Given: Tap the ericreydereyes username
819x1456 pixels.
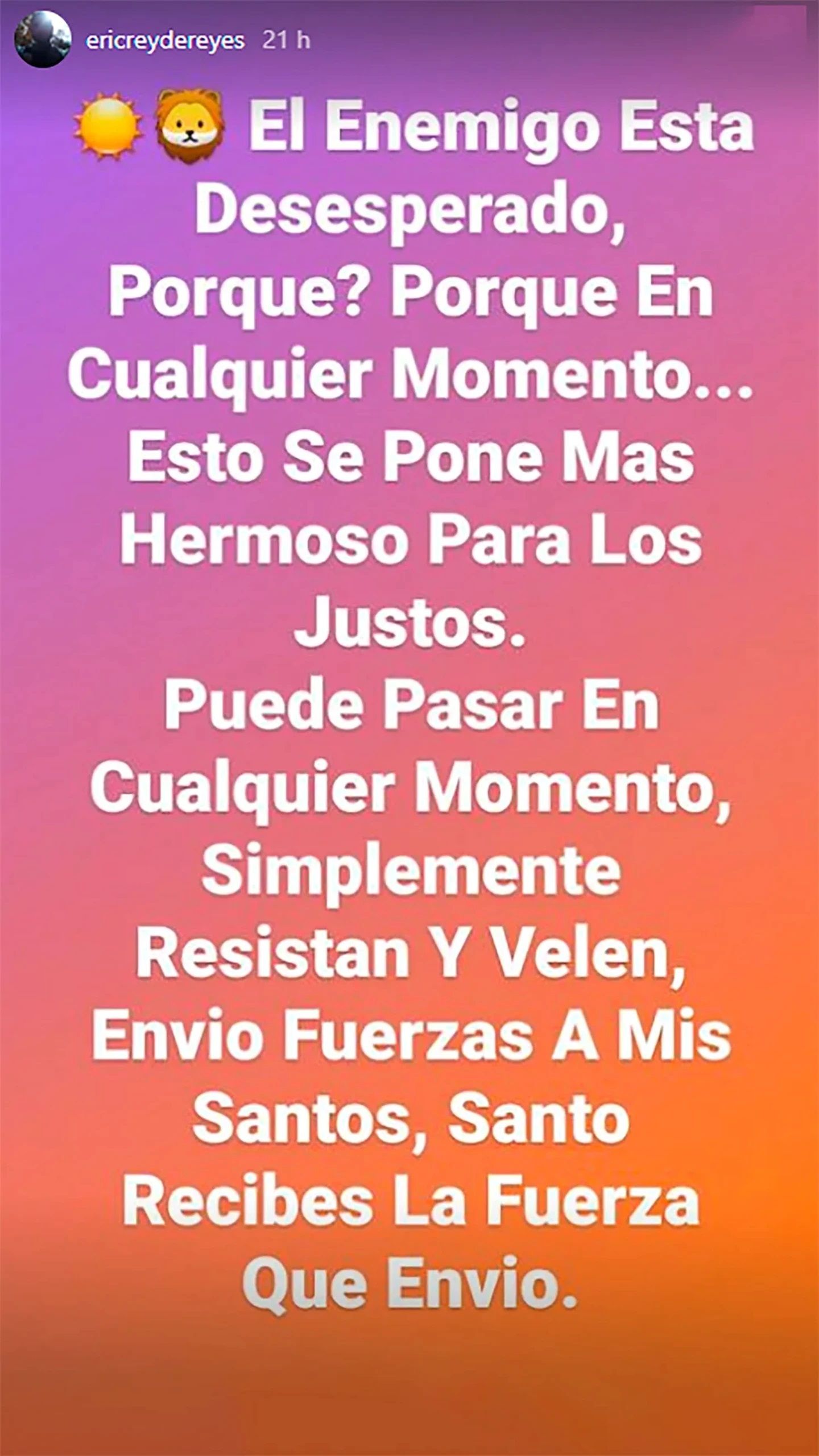Looking at the screenshot, I should [x=165, y=41].
